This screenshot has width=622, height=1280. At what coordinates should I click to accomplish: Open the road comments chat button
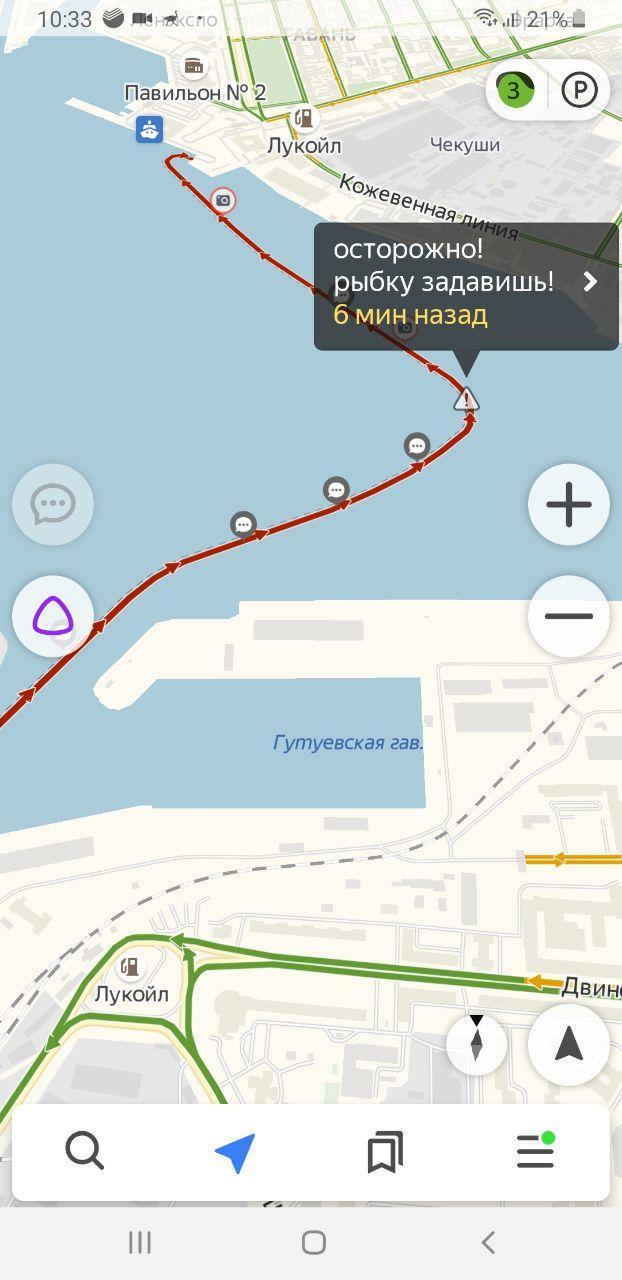(x=53, y=504)
